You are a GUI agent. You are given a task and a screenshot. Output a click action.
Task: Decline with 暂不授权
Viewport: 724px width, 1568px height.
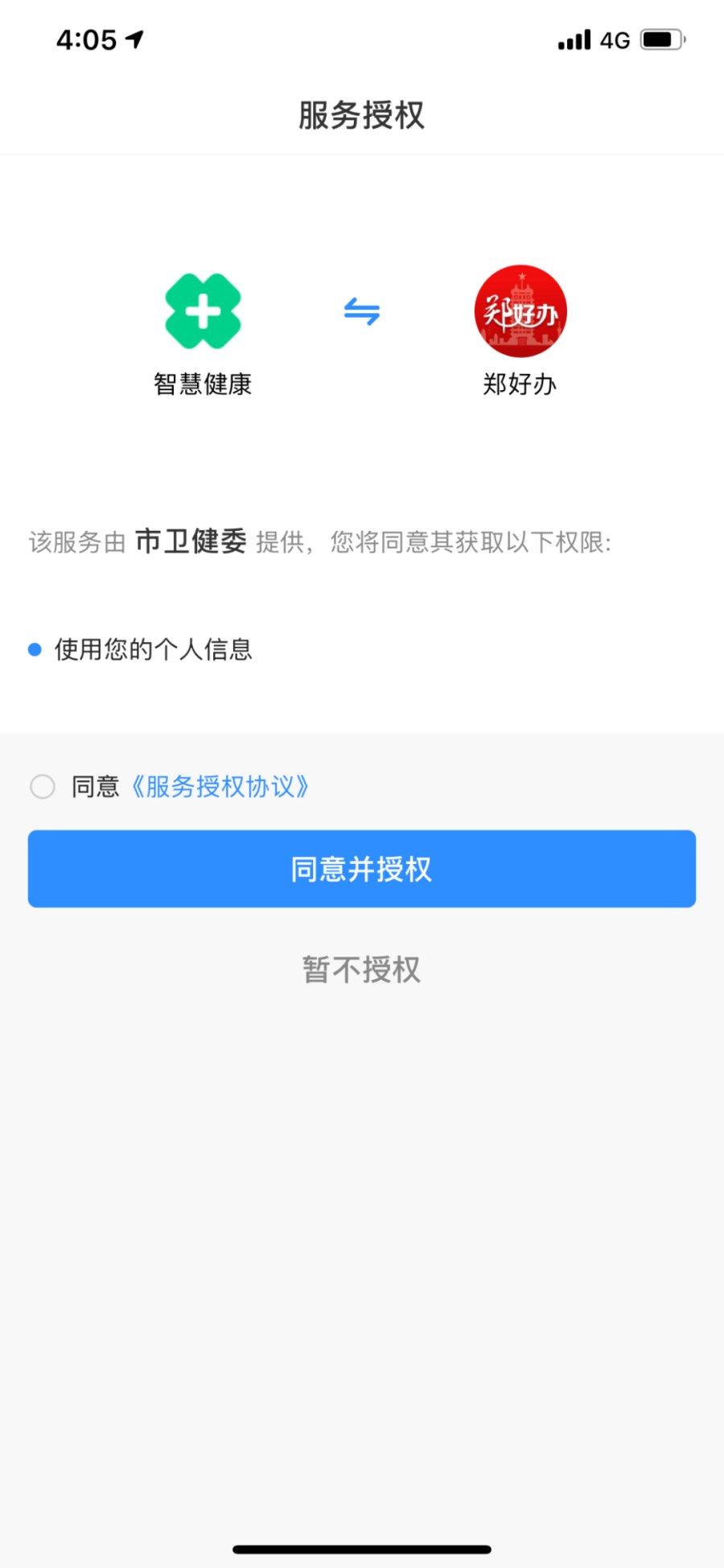[361, 969]
